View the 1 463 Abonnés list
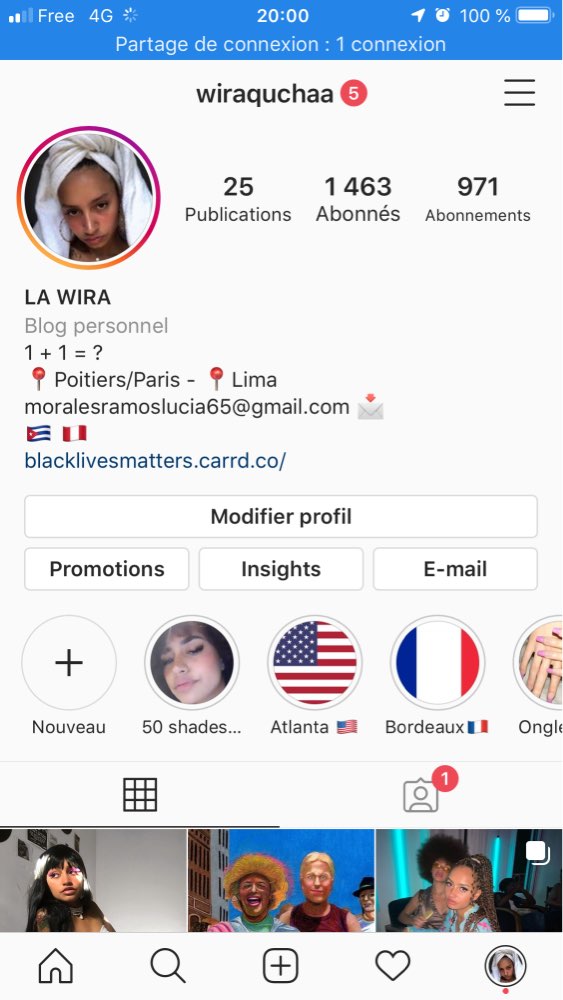The image size is (563, 1000). pos(358,199)
